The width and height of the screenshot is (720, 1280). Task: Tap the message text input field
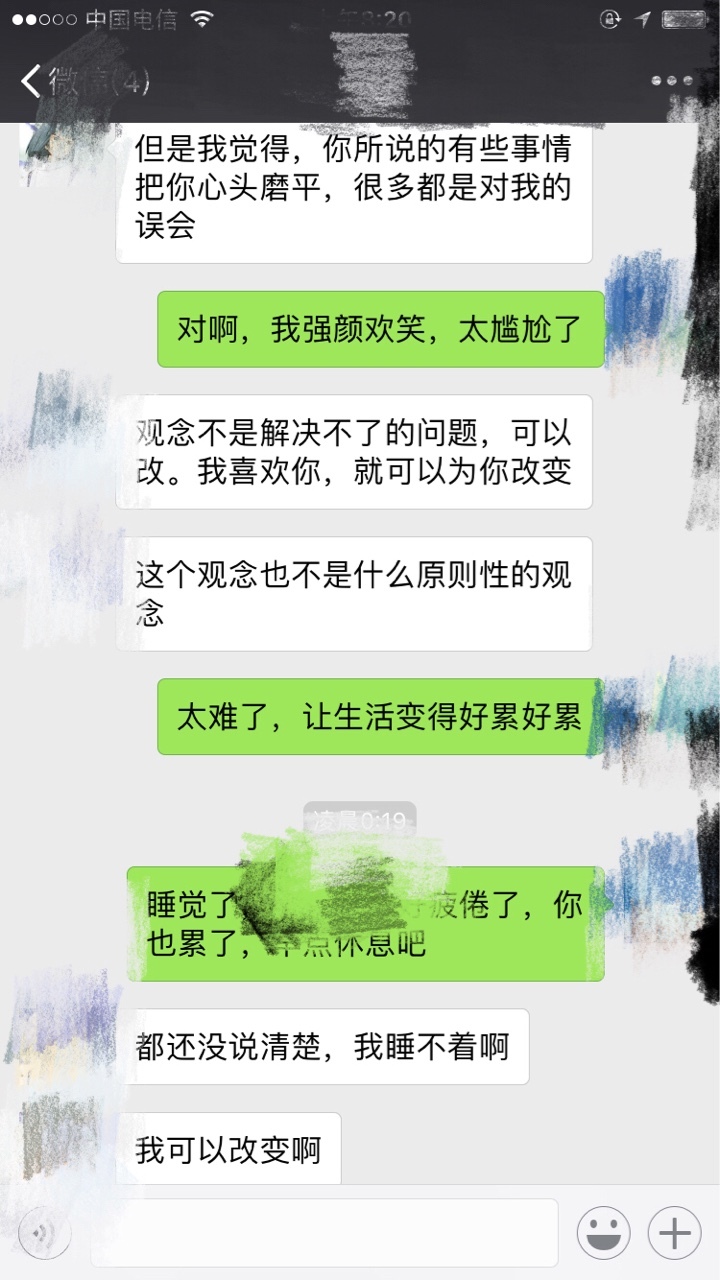click(x=324, y=1233)
